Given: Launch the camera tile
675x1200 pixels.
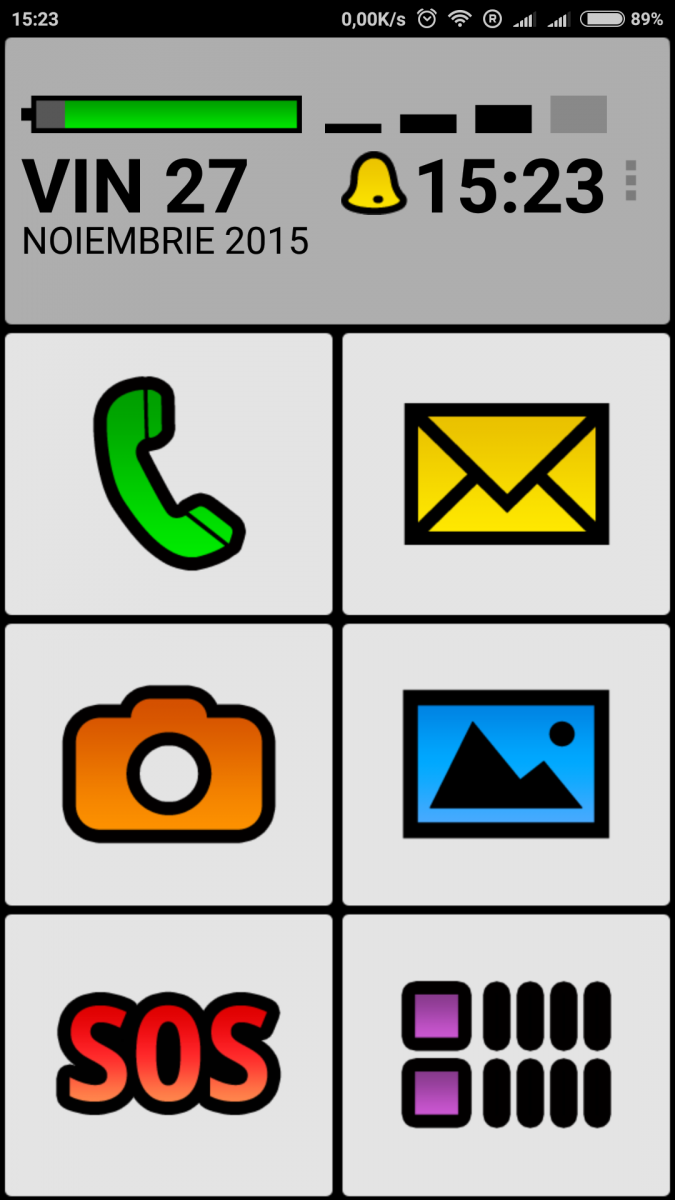Looking at the screenshot, I should pos(169,765).
